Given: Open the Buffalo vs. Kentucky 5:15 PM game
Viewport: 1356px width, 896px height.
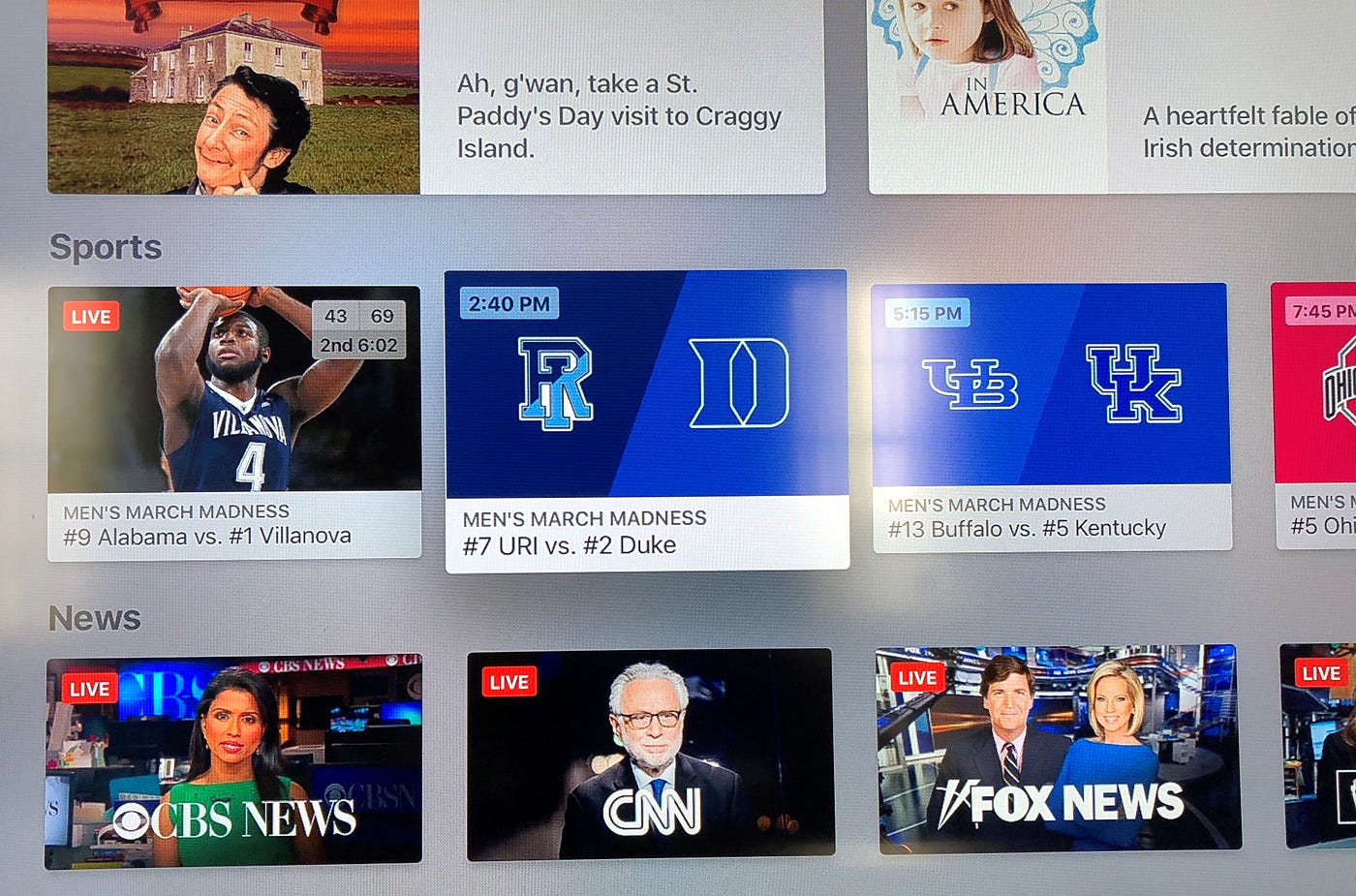Looking at the screenshot, I should pos(1051,417).
